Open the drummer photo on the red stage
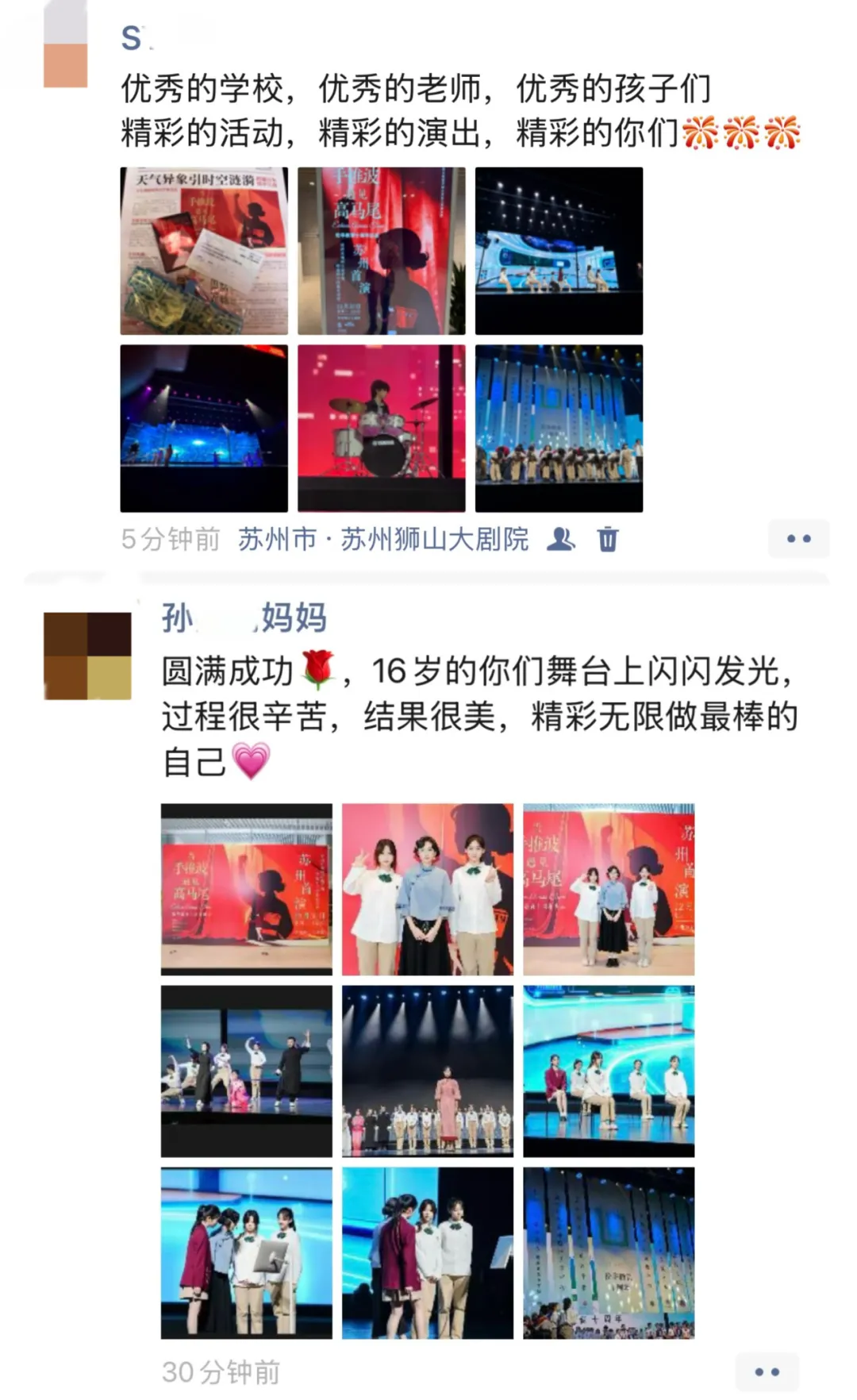 coord(381,429)
